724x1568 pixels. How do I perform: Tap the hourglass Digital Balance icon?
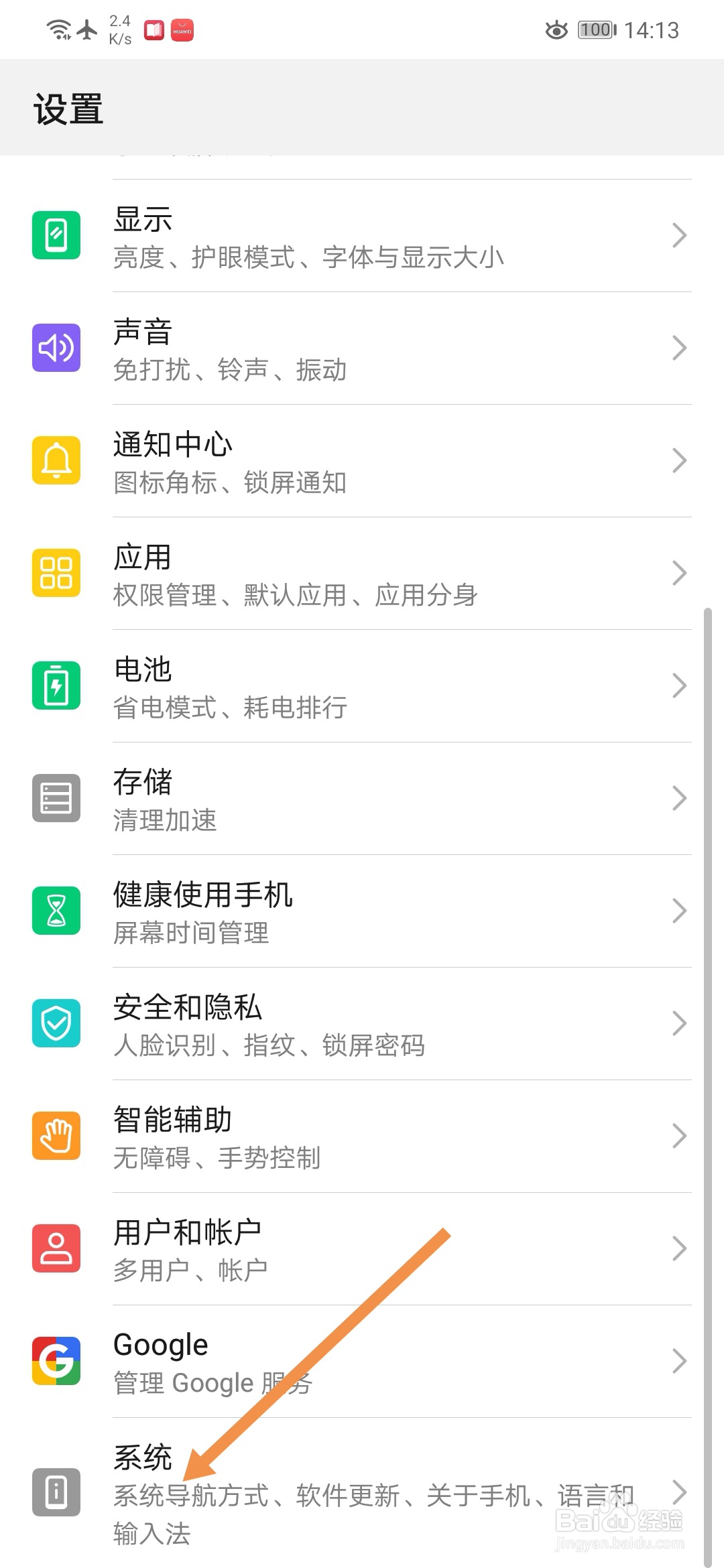[56, 911]
